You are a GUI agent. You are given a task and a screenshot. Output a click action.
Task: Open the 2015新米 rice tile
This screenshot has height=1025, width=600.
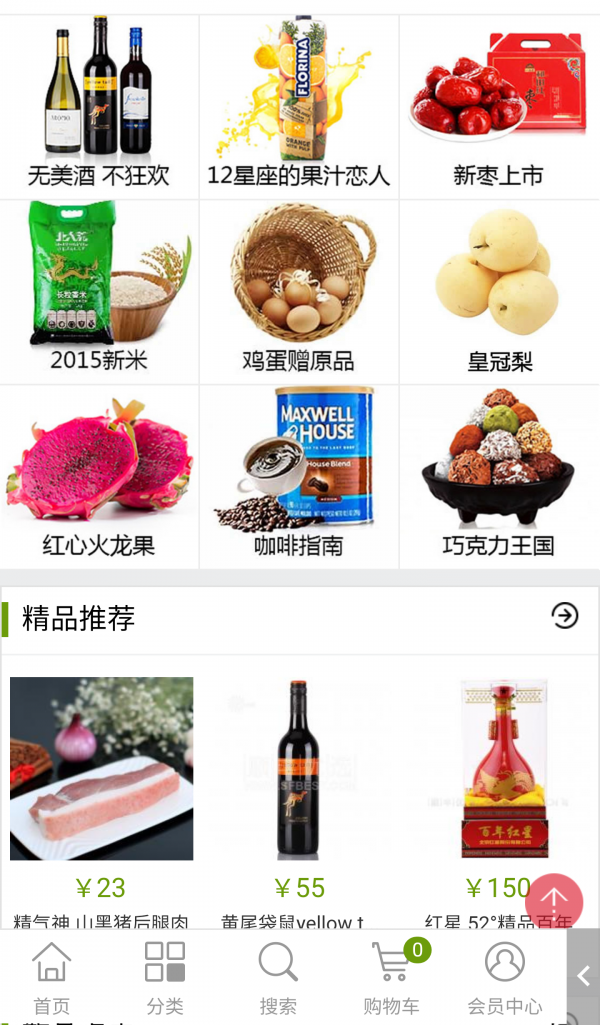[99, 290]
